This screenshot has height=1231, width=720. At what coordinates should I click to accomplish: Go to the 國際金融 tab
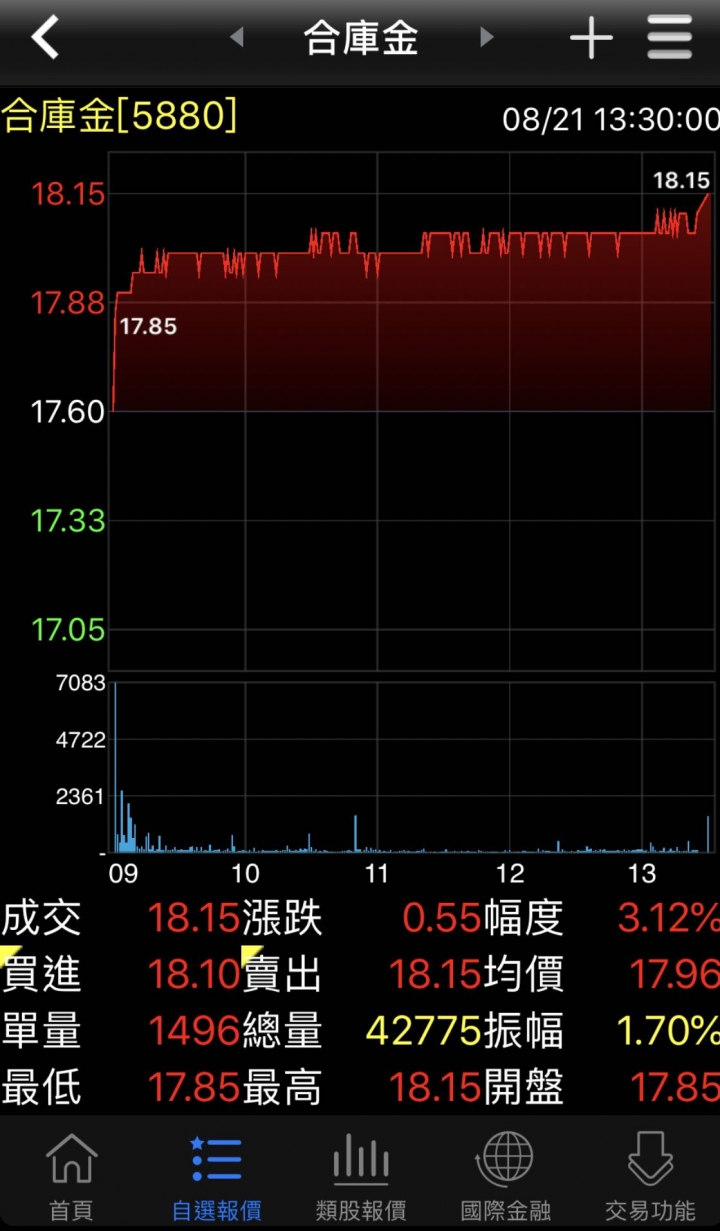point(505,1176)
